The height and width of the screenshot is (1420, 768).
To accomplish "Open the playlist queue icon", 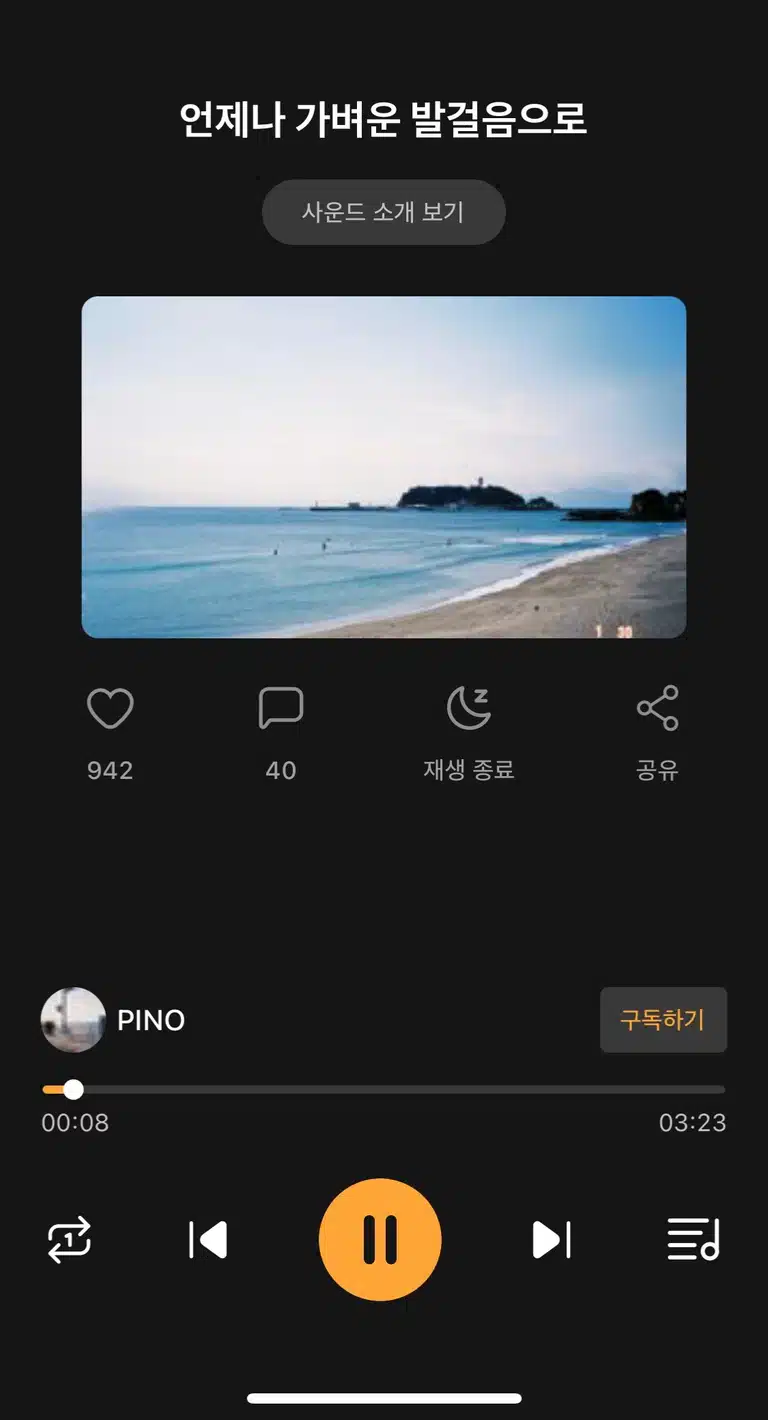I will coord(693,1240).
